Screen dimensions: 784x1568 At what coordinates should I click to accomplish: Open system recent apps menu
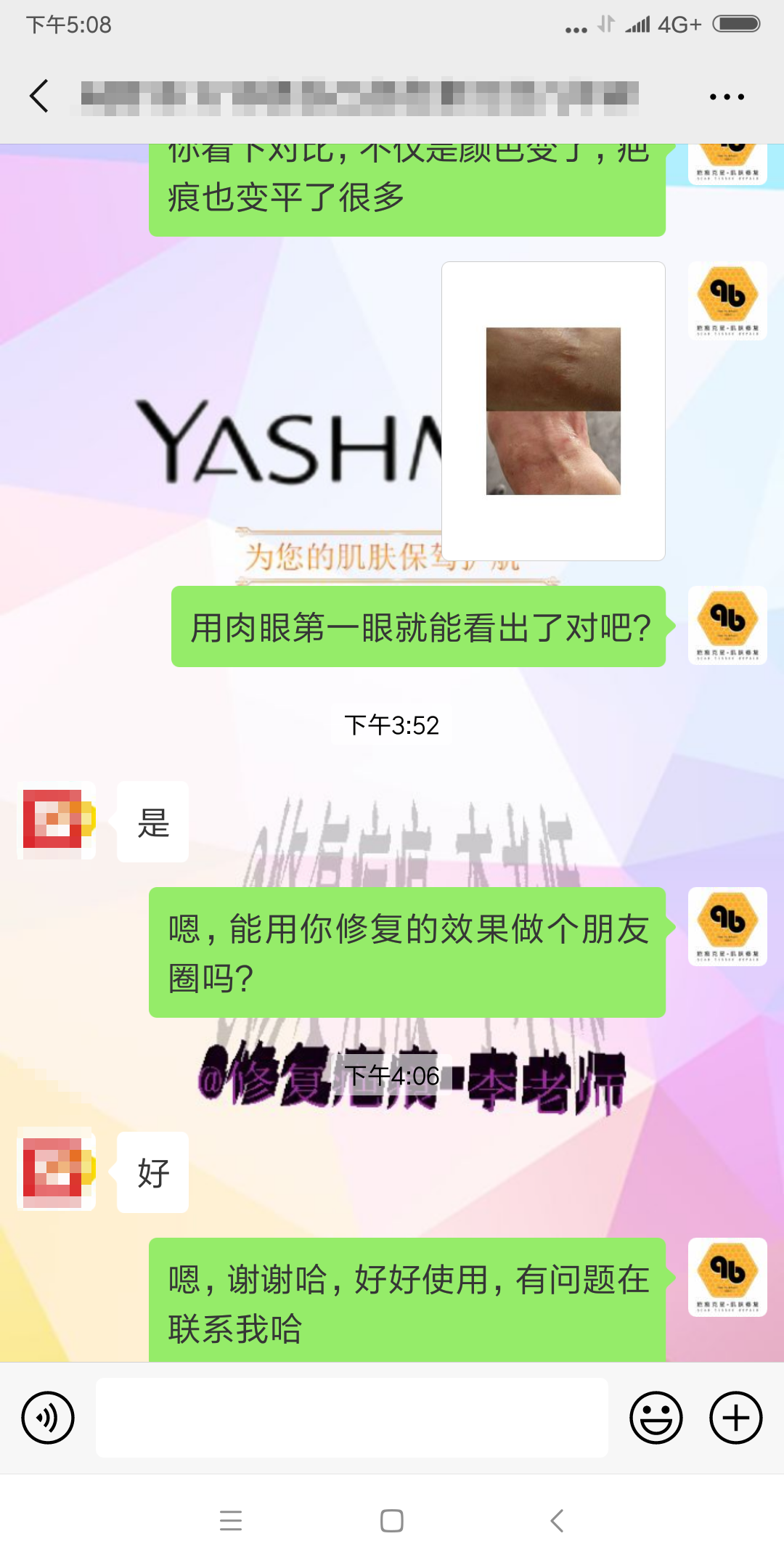click(x=231, y=1520)
